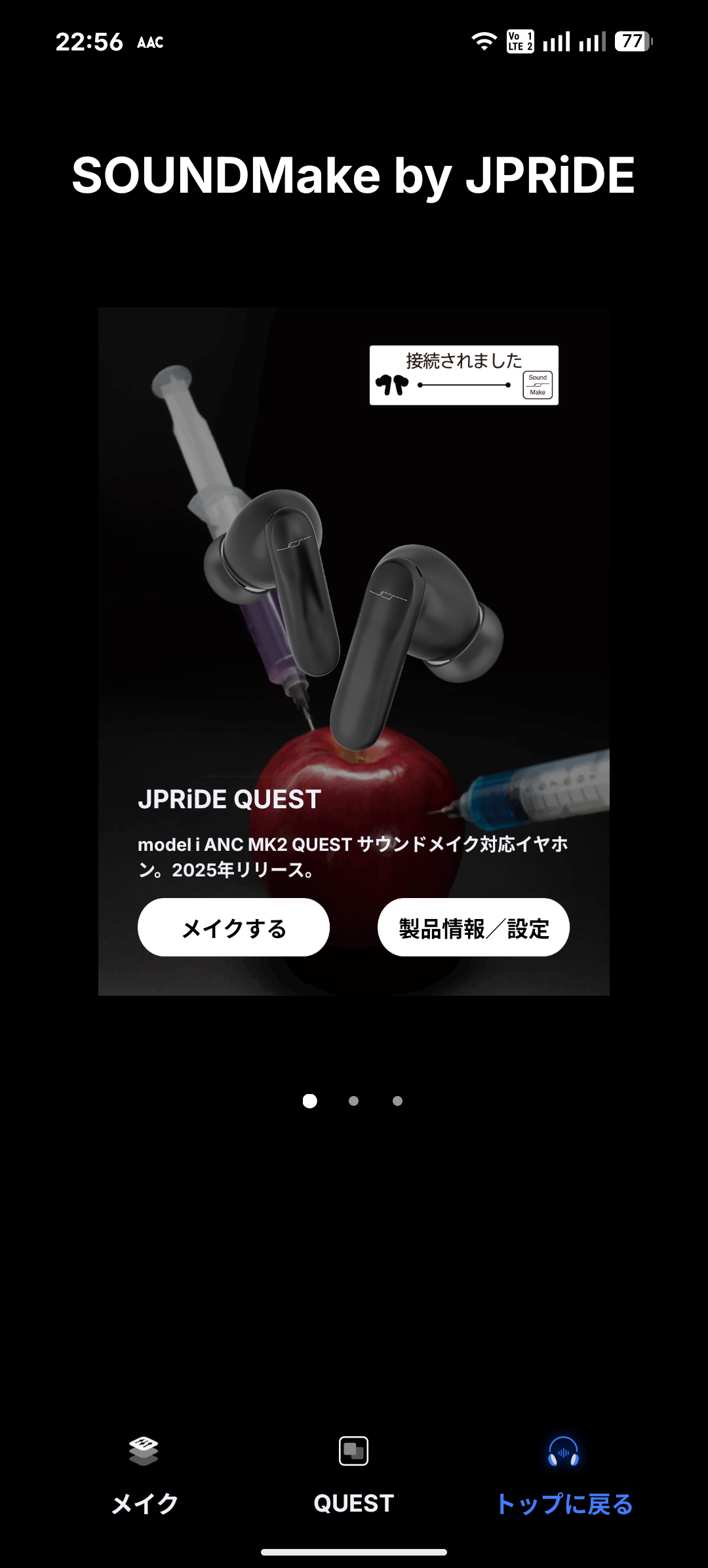708x1568 pixels.
Task: Switch to the メイク tab
Action: point(144,1475)
